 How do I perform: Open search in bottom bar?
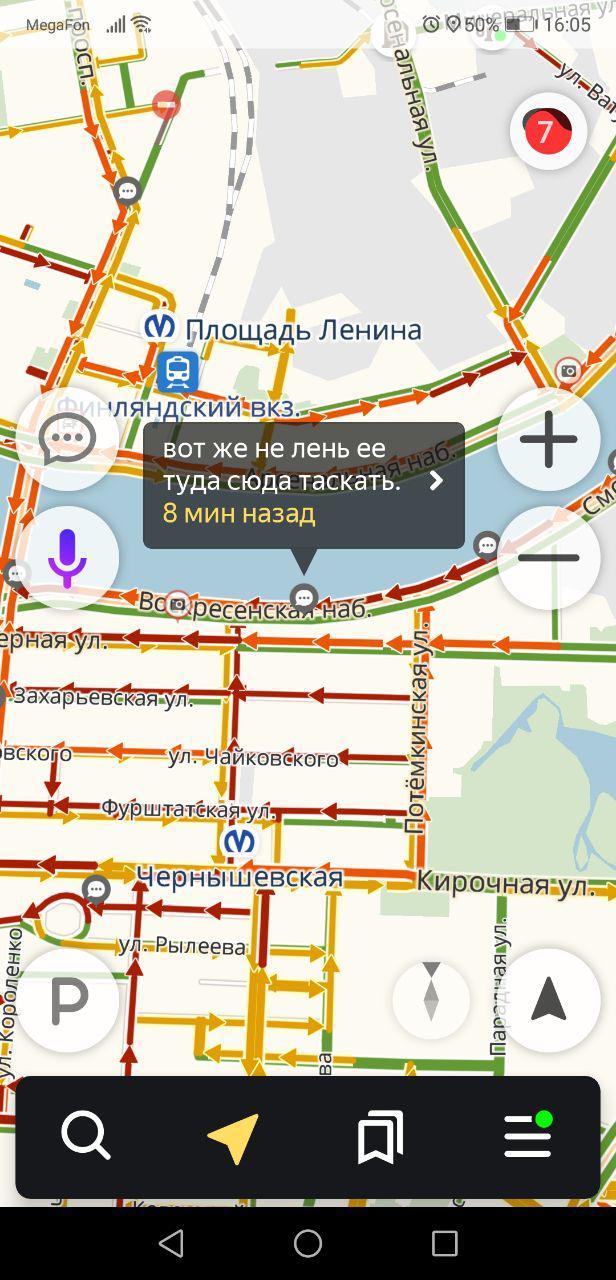(x=86, y=1137)
